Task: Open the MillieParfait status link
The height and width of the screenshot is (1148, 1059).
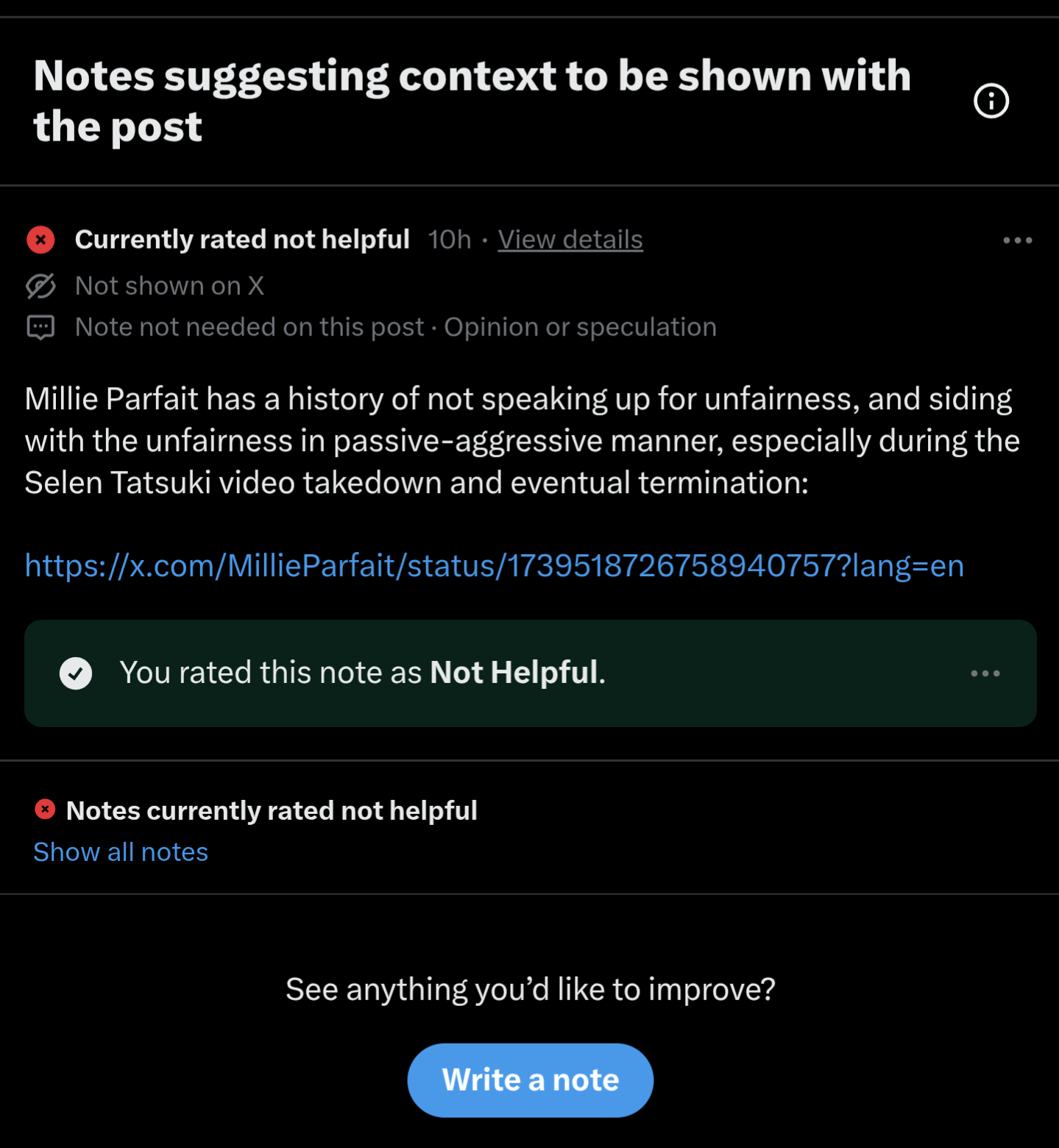Action: 494,565
